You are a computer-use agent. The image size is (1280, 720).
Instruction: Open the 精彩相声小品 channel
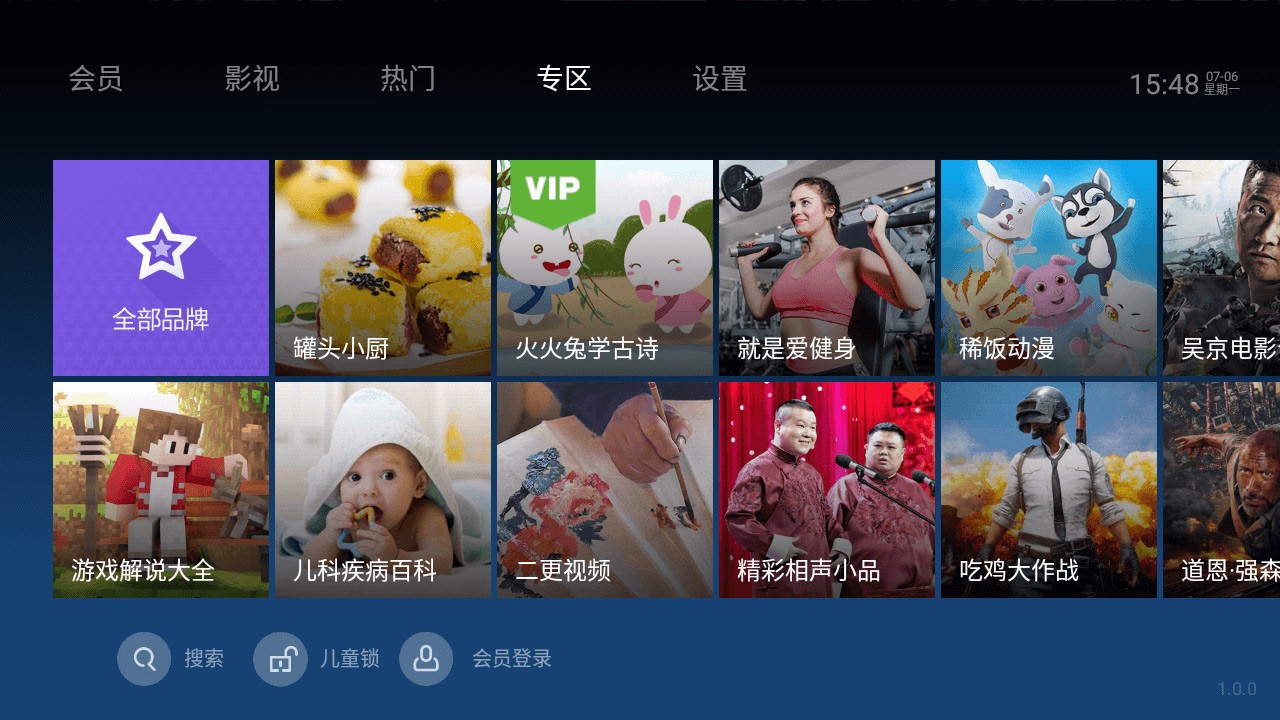click(x=827, y=490)
